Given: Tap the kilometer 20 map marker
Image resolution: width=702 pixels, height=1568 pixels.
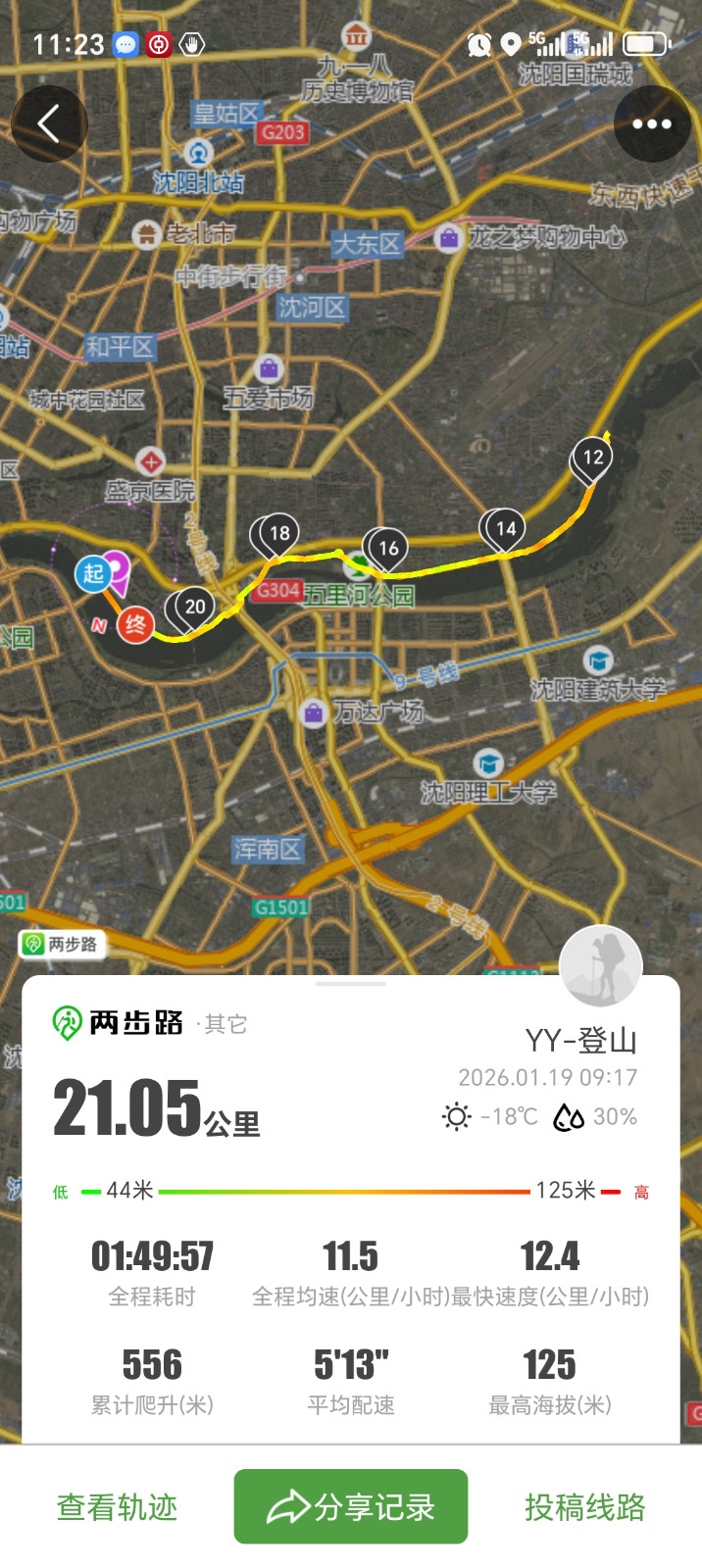Looking at the screenshot, I should pyautogui.click(x=194, y=607).
